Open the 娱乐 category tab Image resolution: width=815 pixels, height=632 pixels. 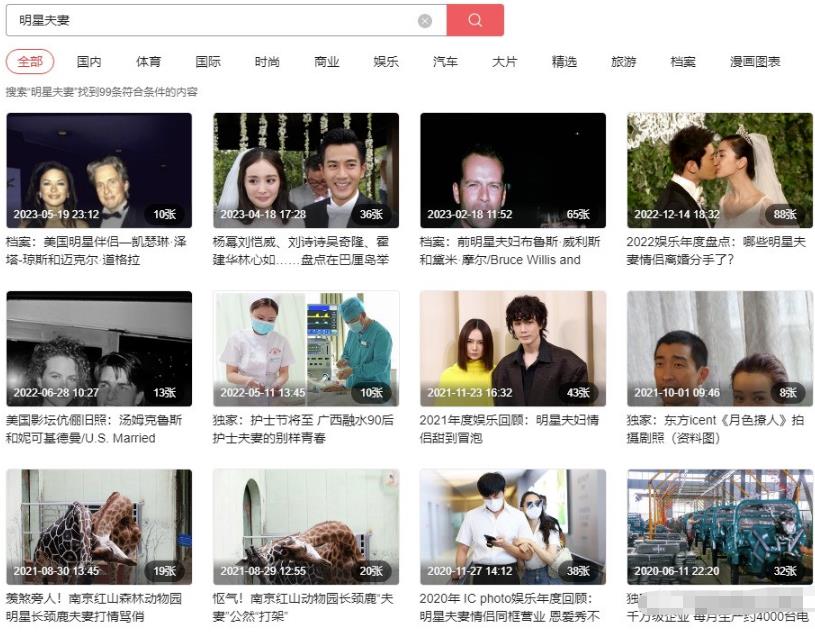tap(386, 62)
